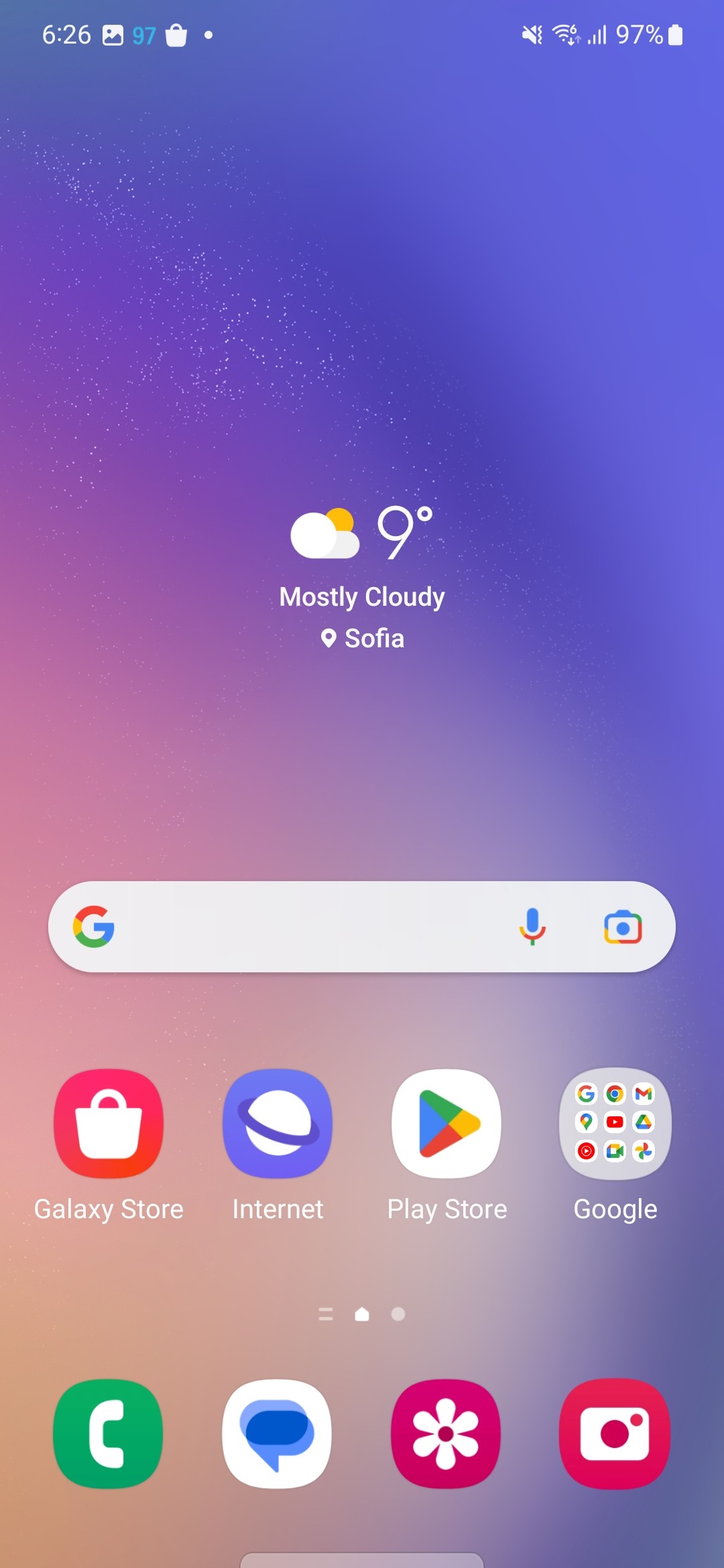Open Google Lens camera search
This screenshot has width=724, height=1568.
pos(623,927)
